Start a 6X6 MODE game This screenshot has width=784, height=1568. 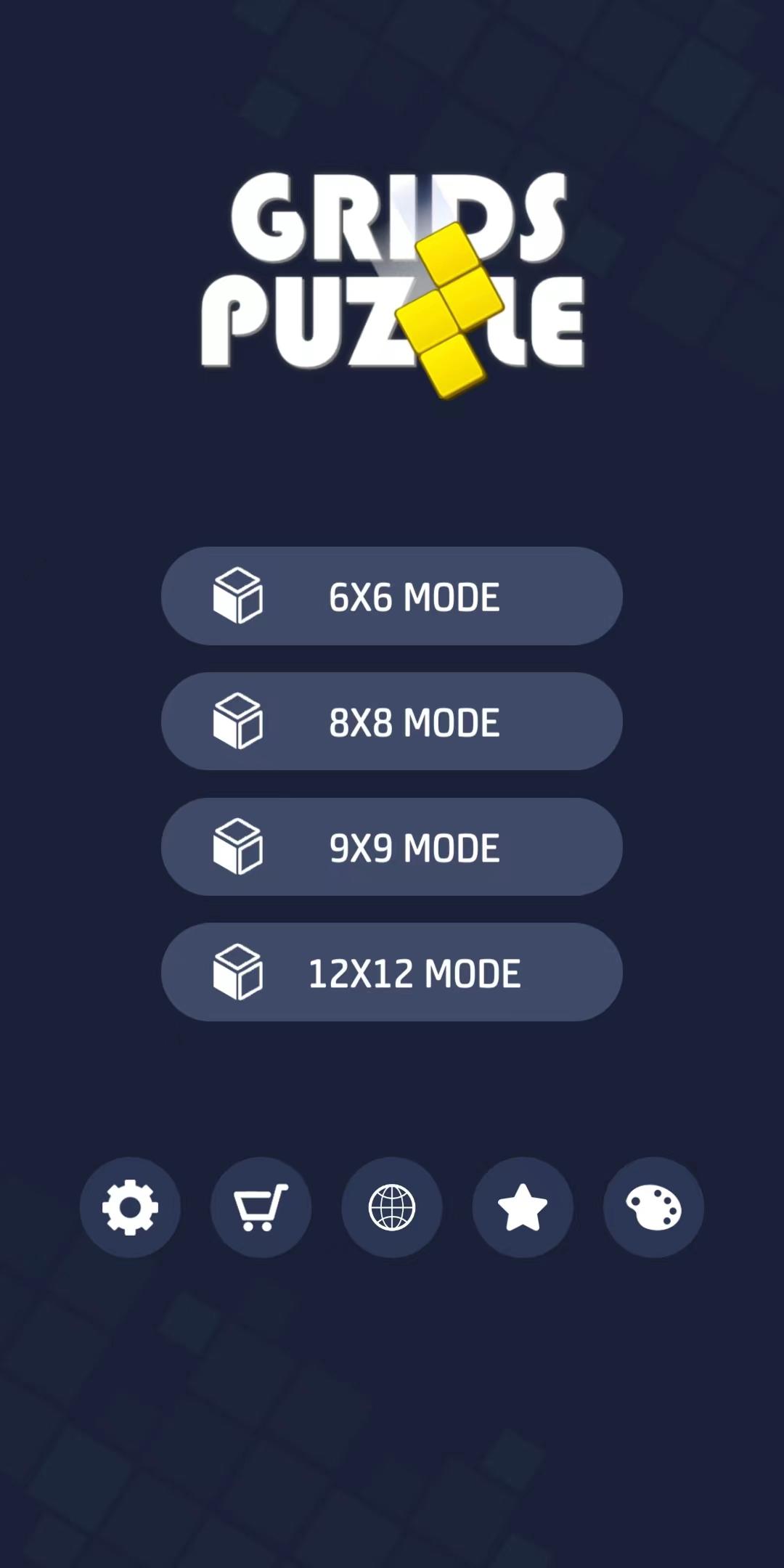(x=392, y=595)
